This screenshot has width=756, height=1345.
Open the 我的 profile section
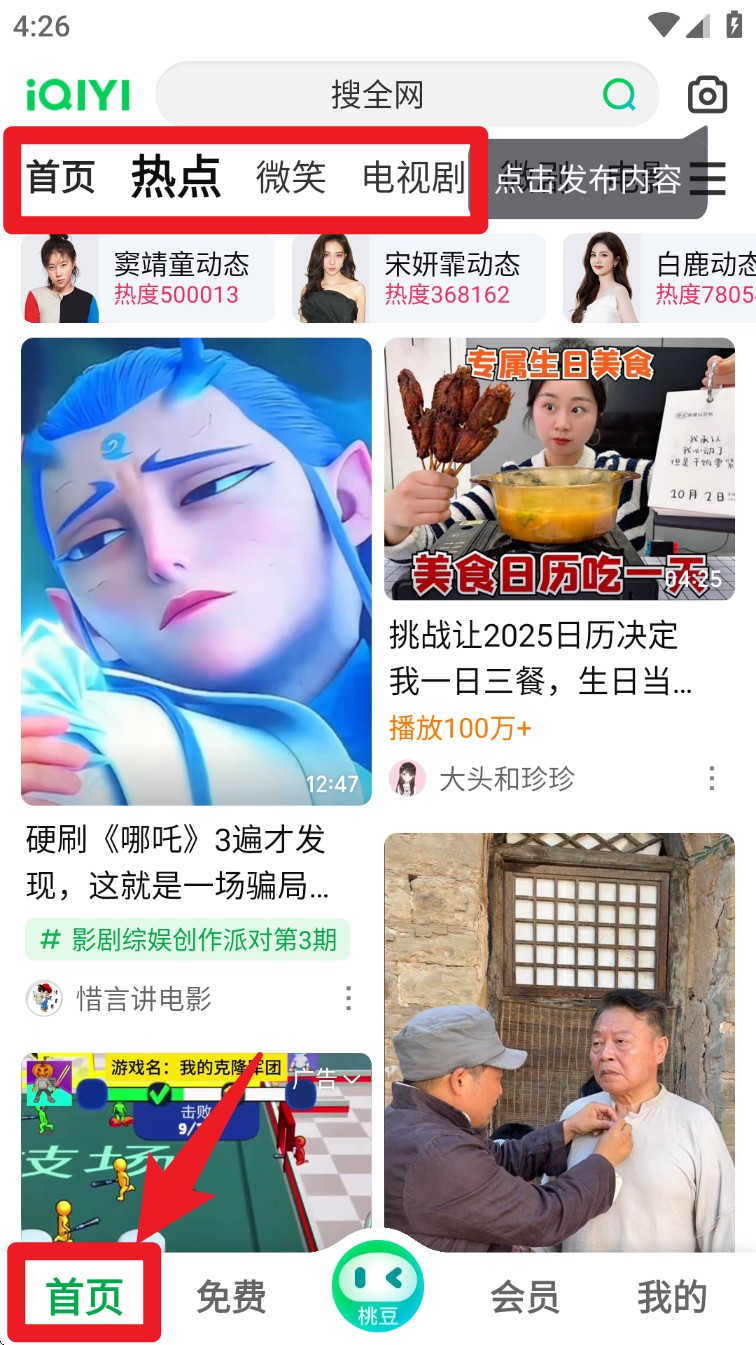click(674, 1298)
